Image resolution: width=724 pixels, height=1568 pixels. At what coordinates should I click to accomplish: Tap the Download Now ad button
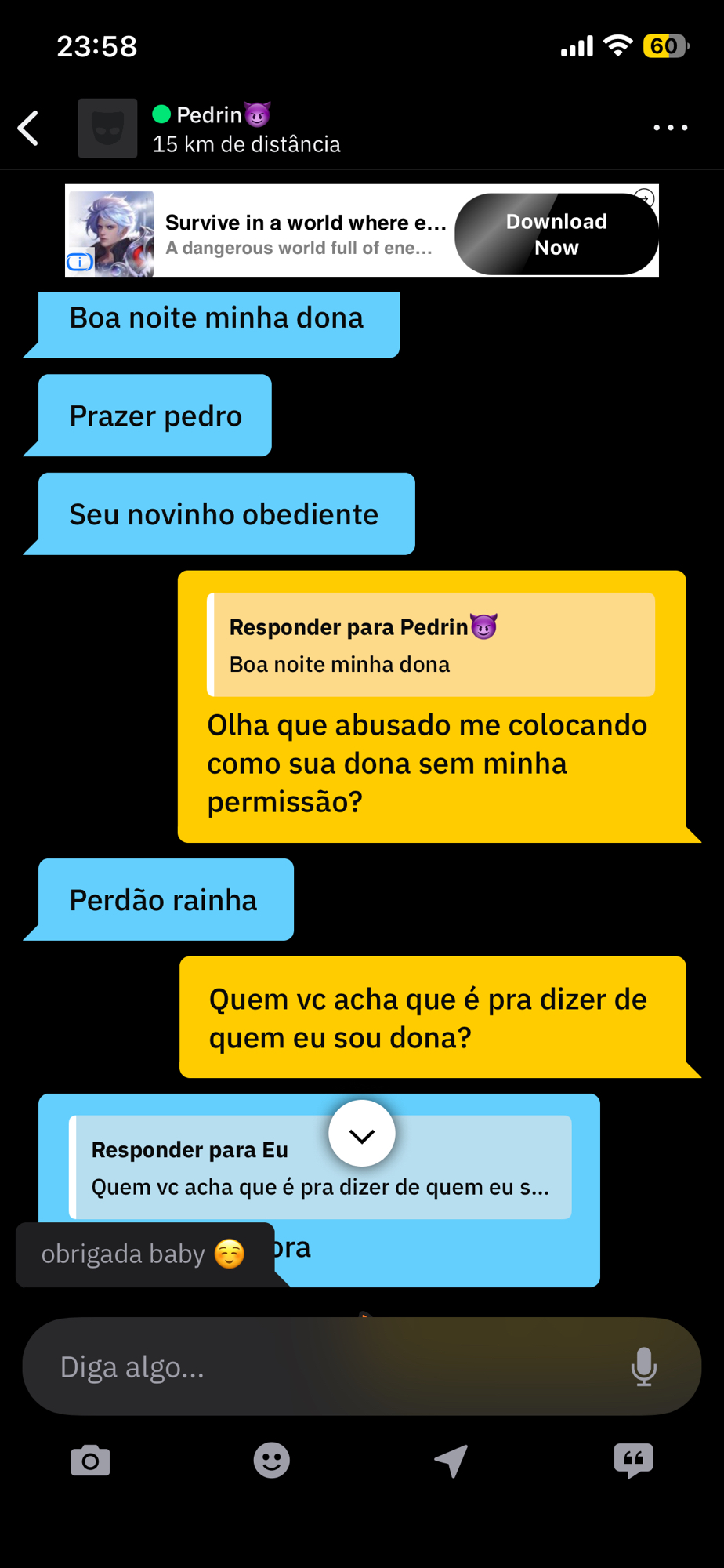556,234
